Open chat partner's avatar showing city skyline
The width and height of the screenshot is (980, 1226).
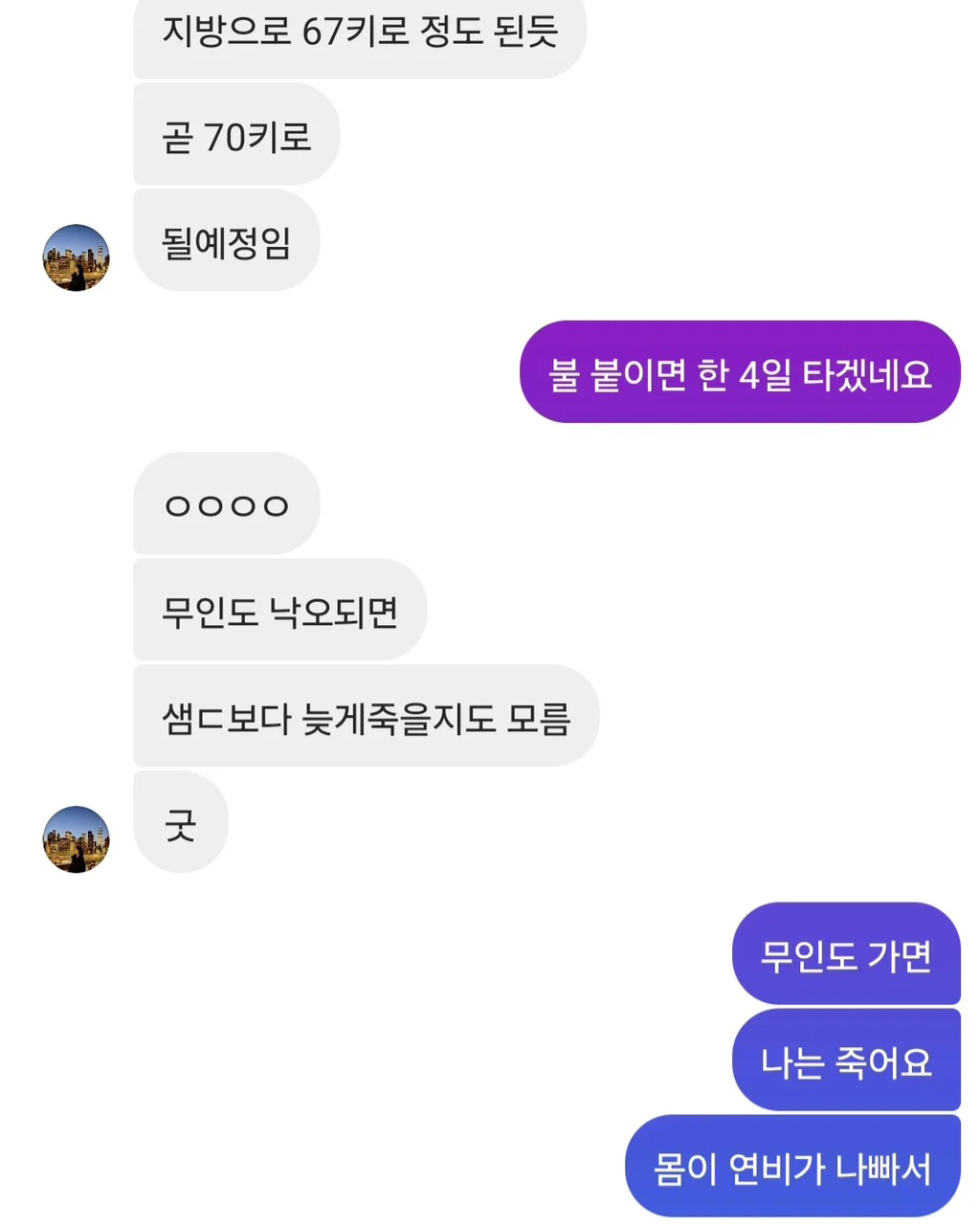click(77, 257)
